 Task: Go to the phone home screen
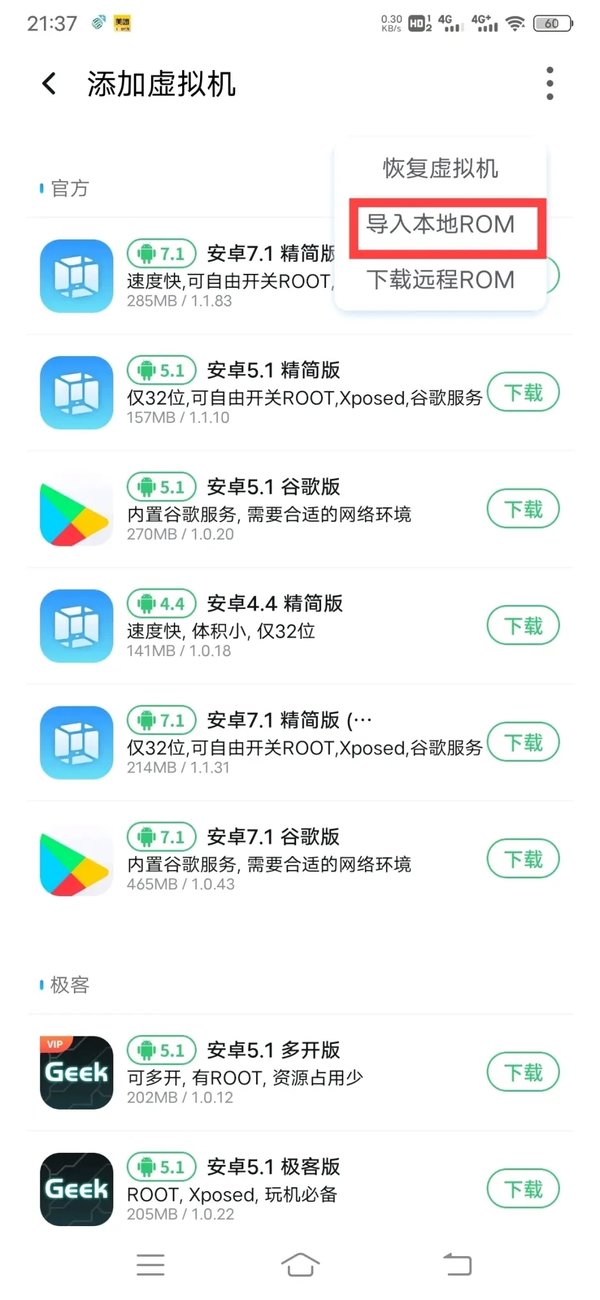pyautogui.click(x=300, y=1265)
